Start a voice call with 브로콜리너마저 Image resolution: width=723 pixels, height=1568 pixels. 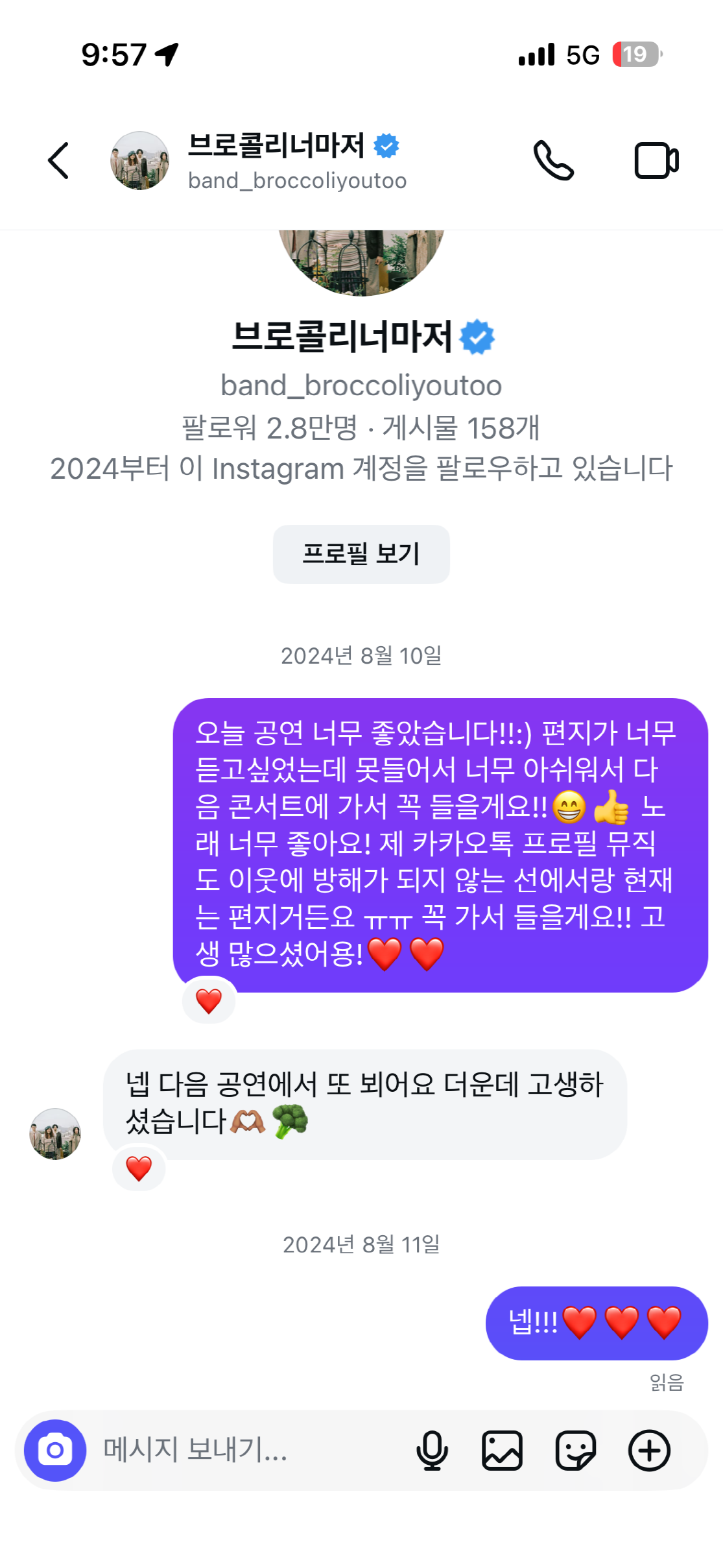553,160
